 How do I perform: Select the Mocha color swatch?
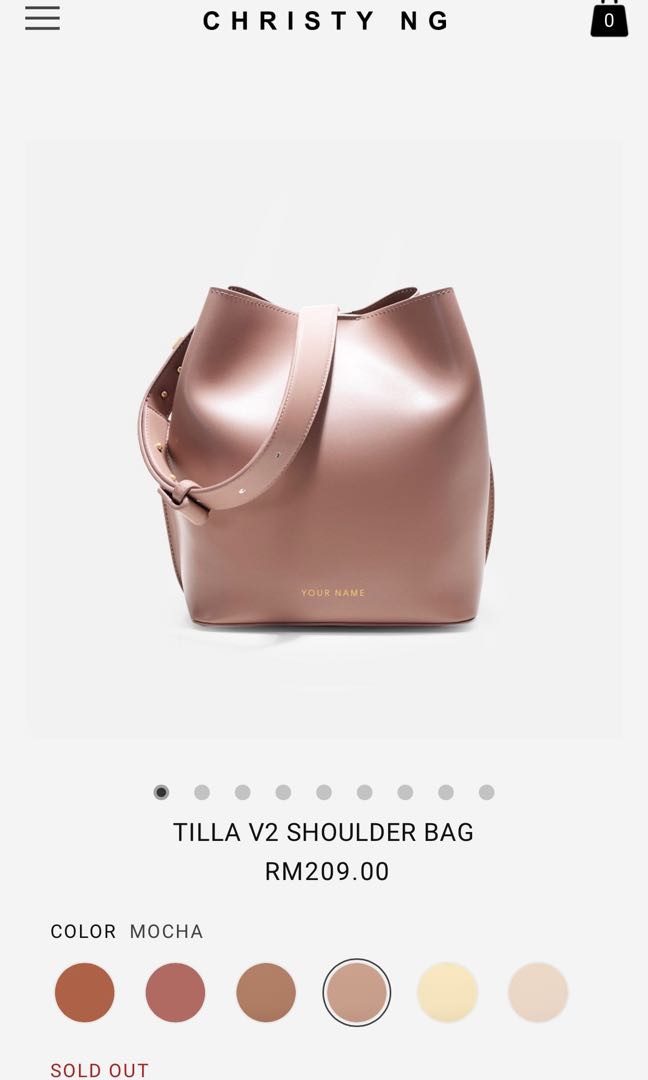point(356,993)
